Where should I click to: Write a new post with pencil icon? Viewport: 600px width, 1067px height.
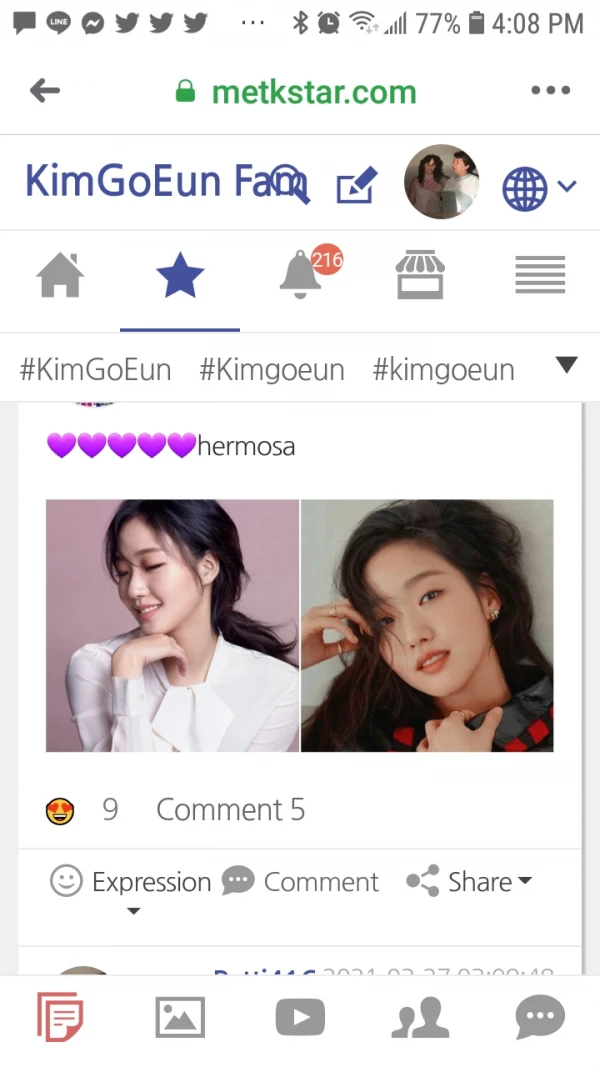pos(356,185)
